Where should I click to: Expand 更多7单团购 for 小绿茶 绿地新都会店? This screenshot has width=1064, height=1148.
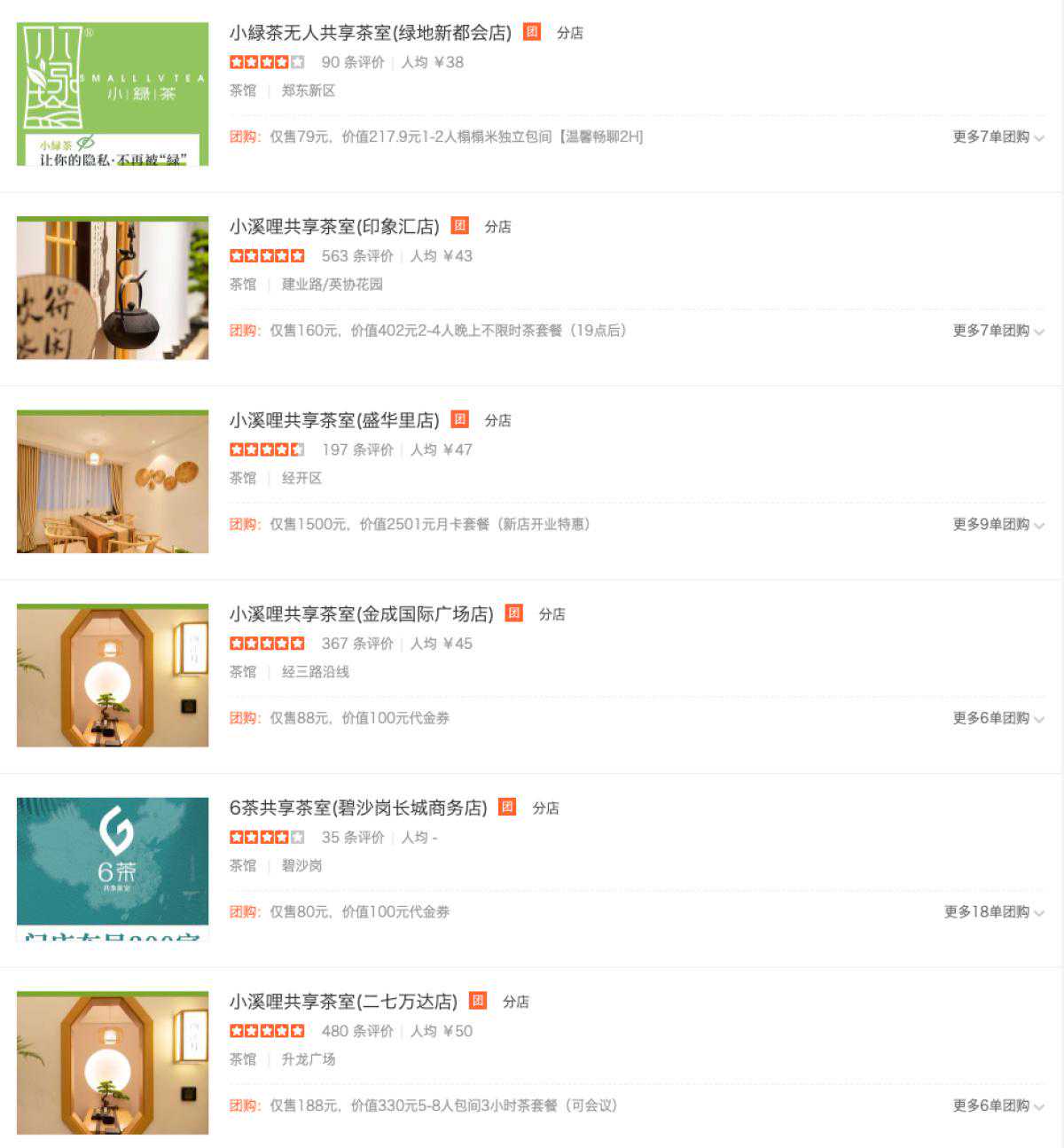(x=997, y=137)
